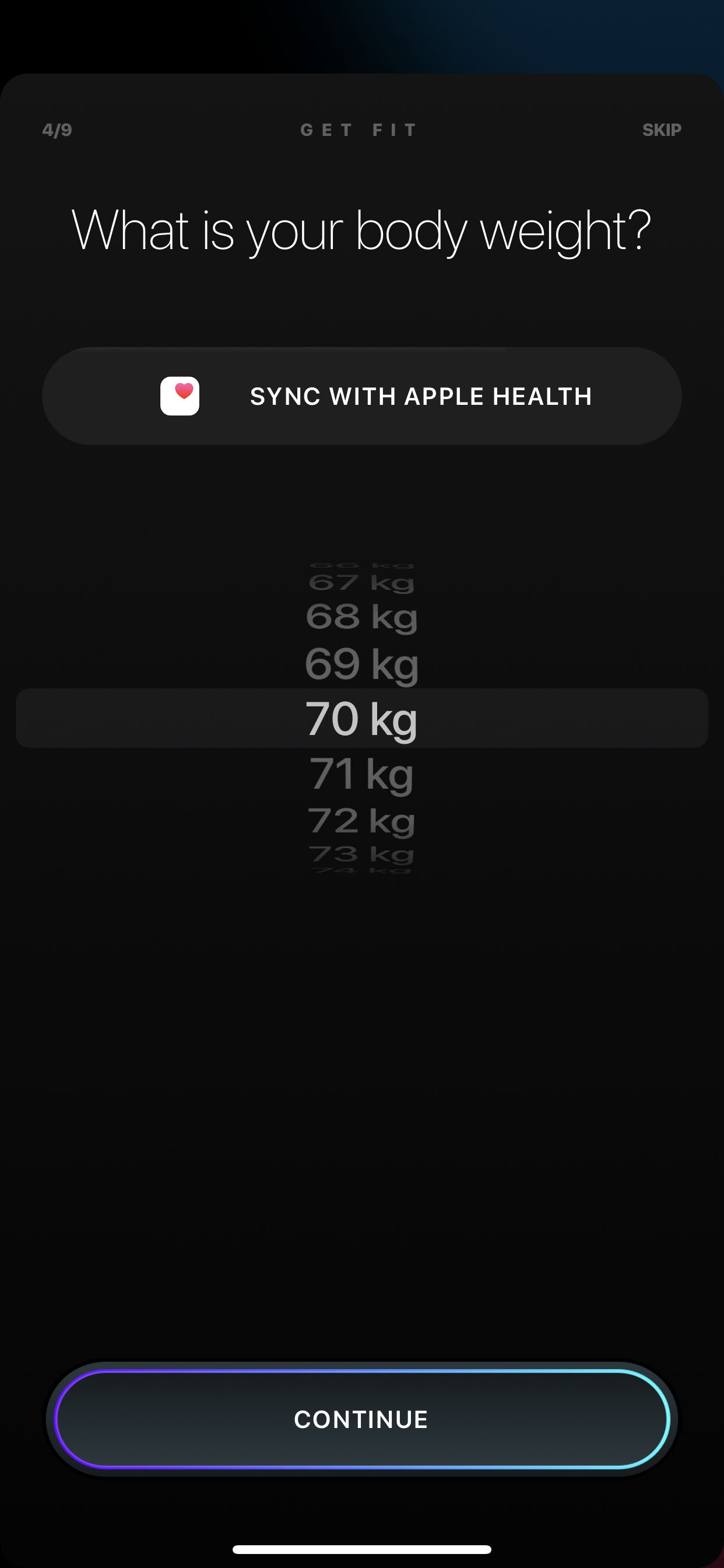724x1568 pixels.
Task: Choose 71 kg in the weight picker
Action: click(361, 774)
